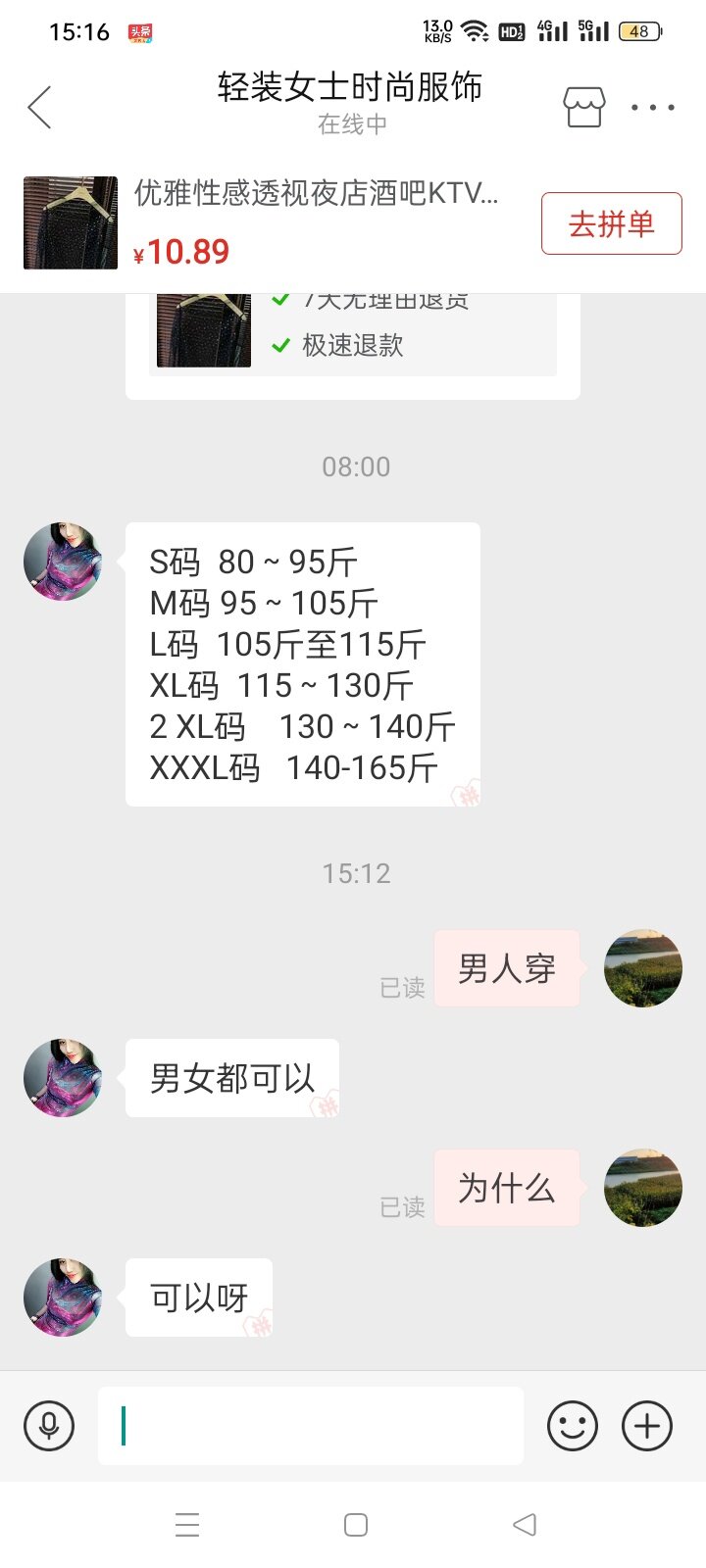View the seller's avatar beside 男女都可以
The width and height of the screenshot is (706, 1568).
tap(63, 1078)
